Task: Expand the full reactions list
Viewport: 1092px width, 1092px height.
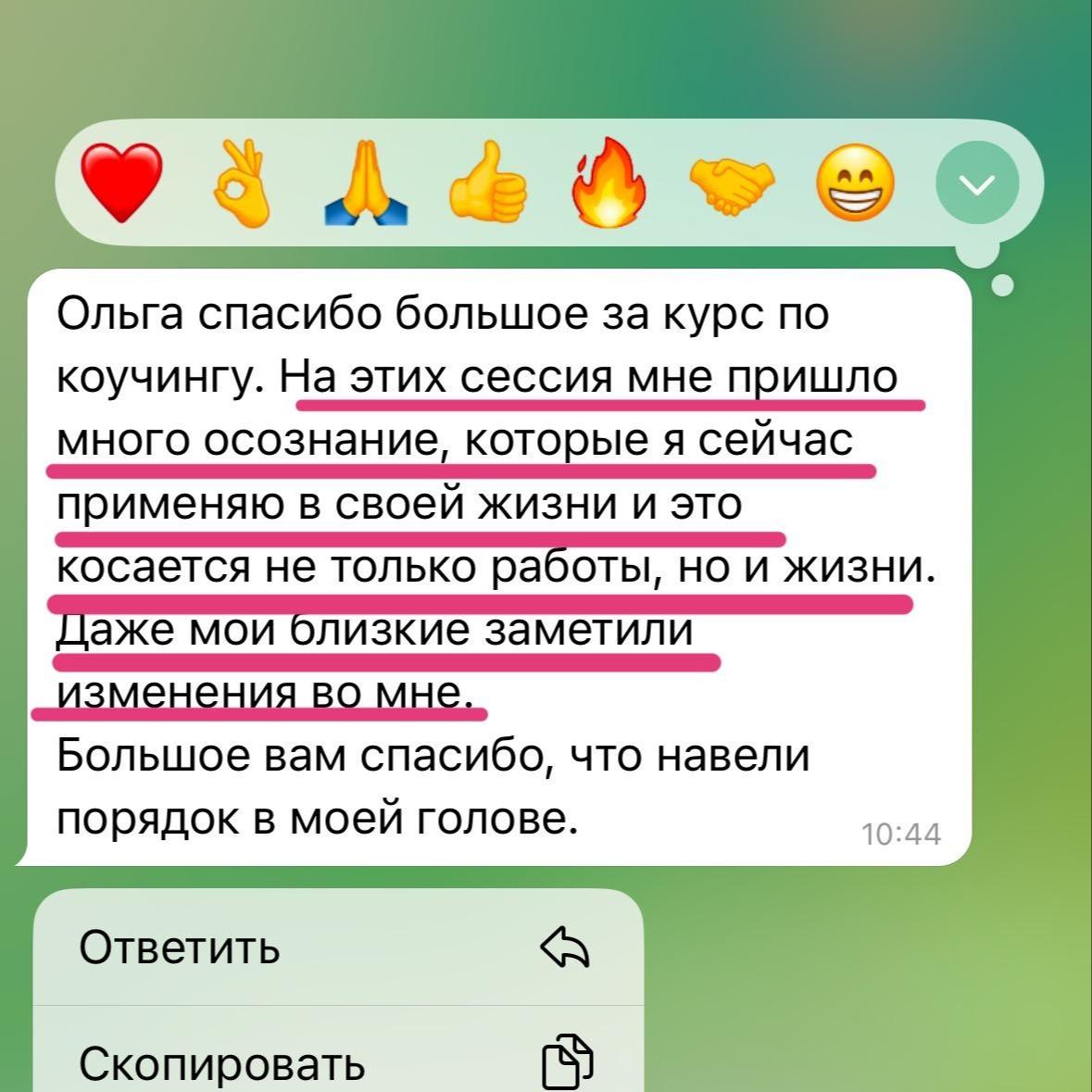Action: (x=977, y=183)
